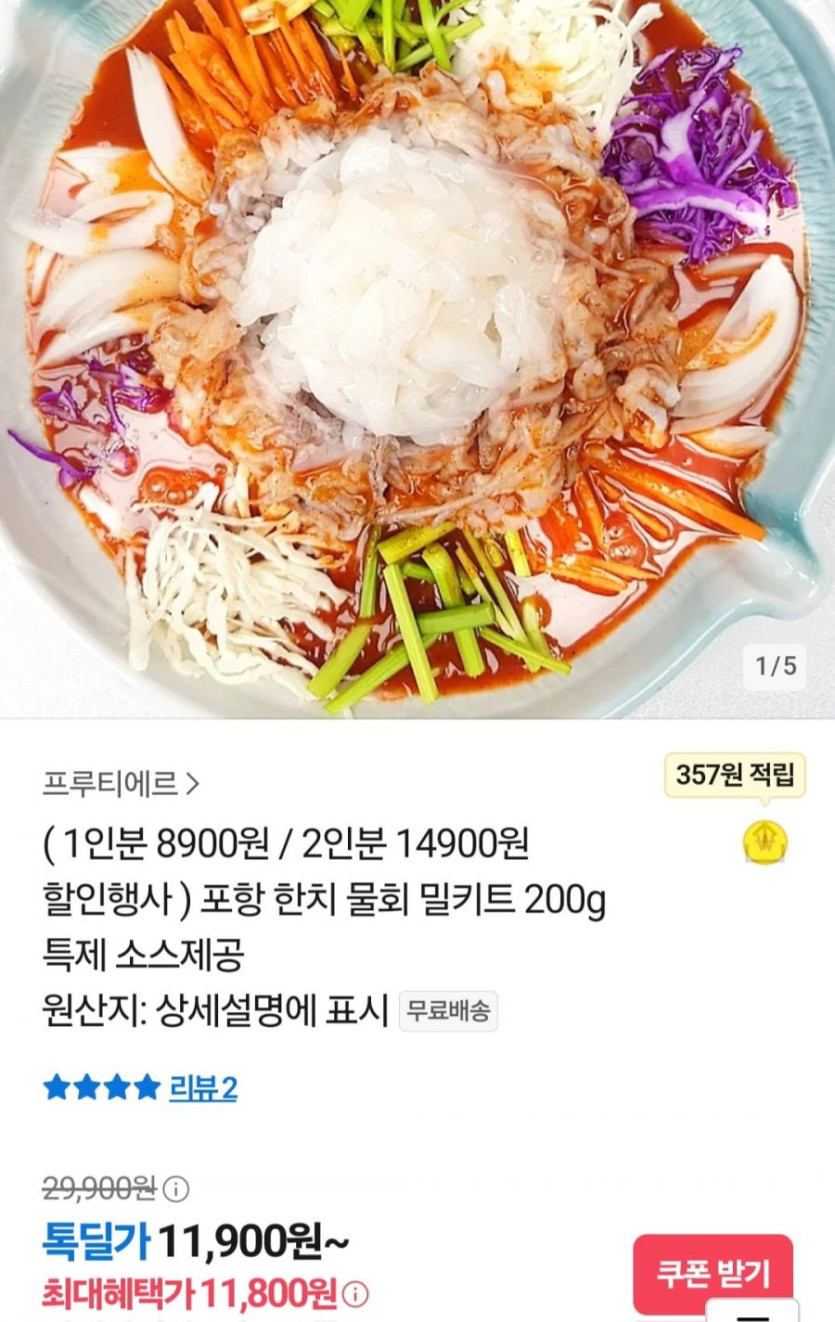
Task: Tap the info icon next to 29,900원
Action: click(176, 1189)
